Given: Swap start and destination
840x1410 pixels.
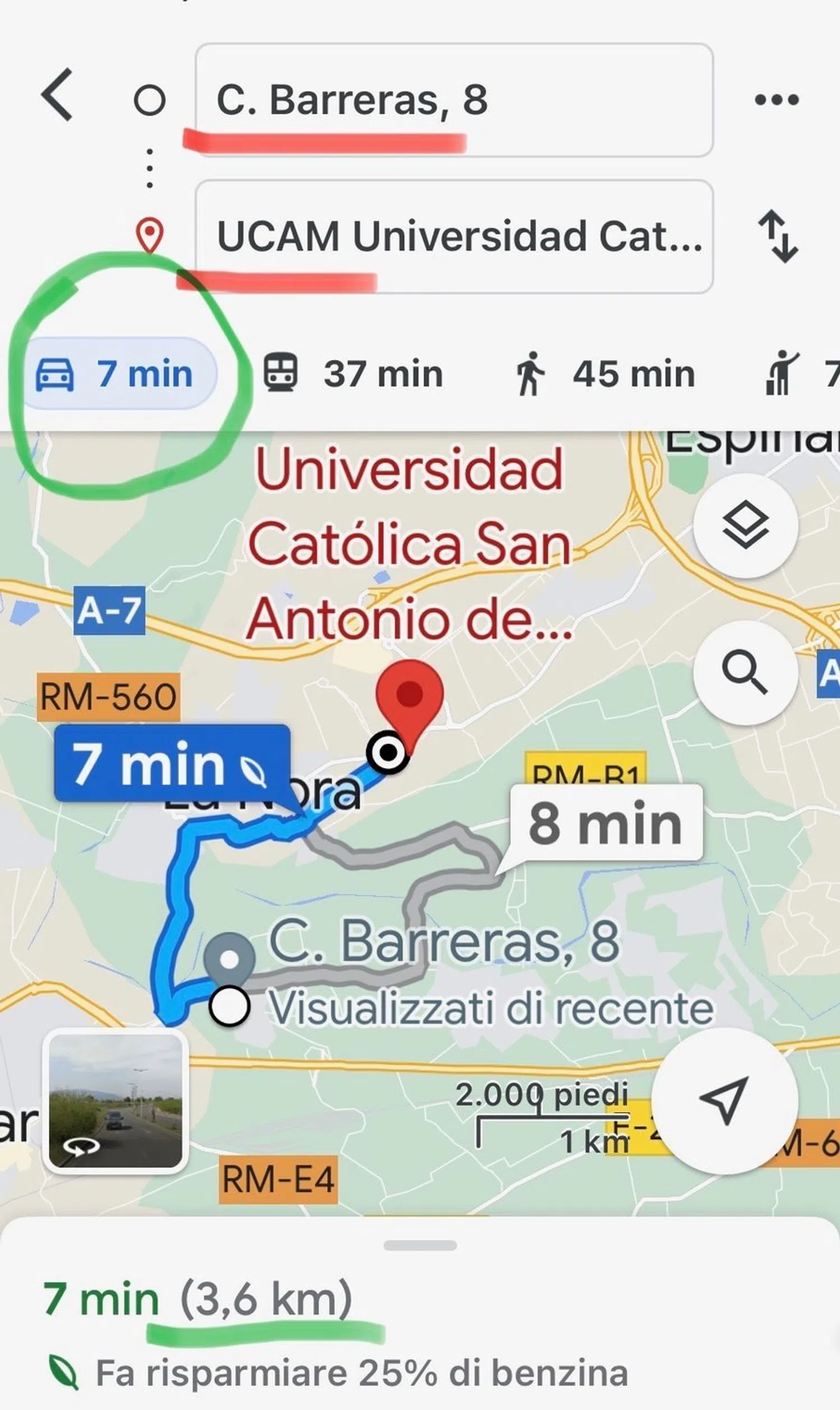Looking at the screenshot, I should pos(778,237).
